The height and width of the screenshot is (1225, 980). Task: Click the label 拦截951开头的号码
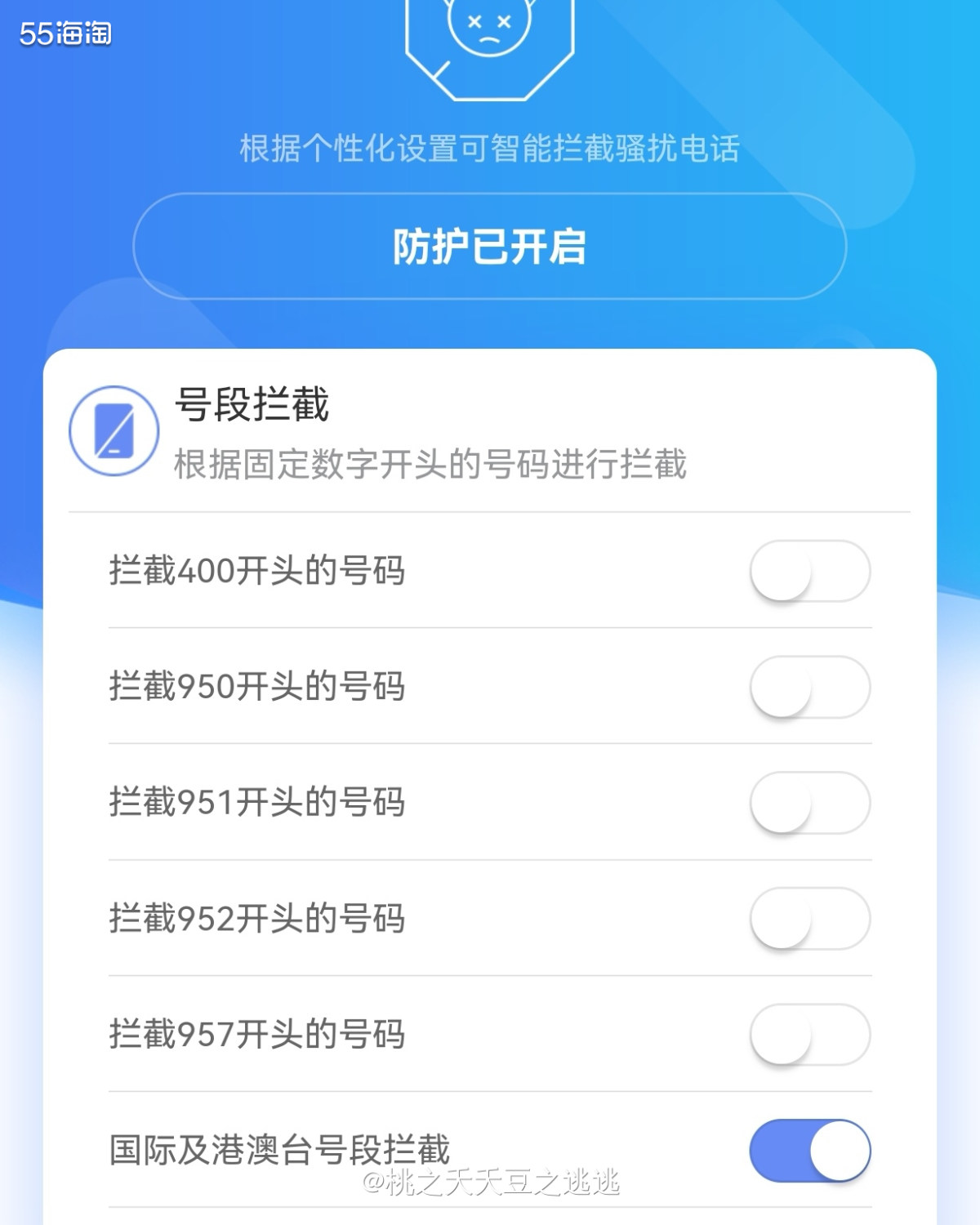[x=257, y=803]
